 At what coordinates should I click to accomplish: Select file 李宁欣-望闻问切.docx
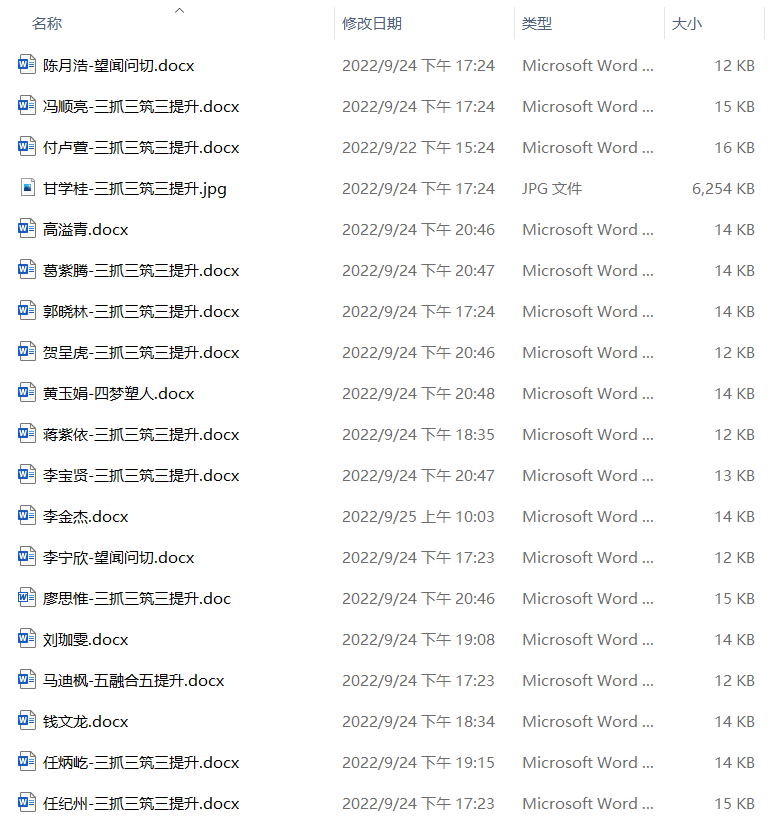118,558
